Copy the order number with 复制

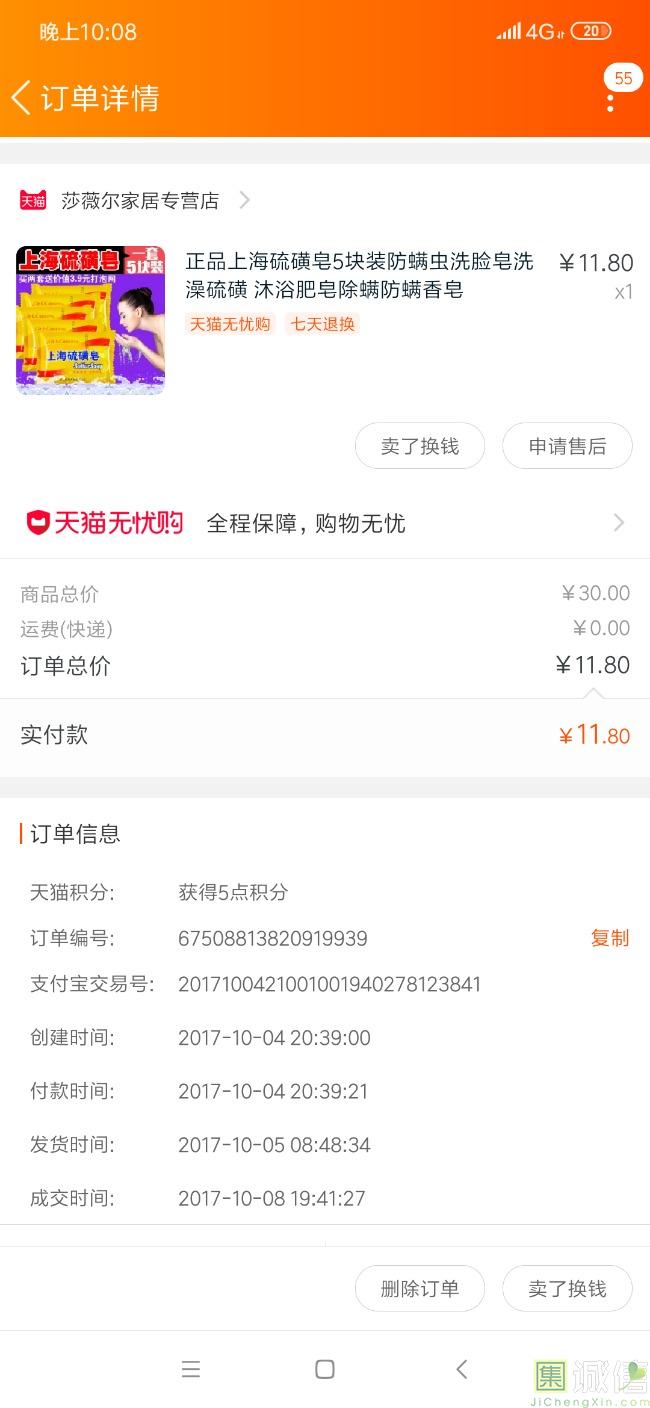coord(610,938)
